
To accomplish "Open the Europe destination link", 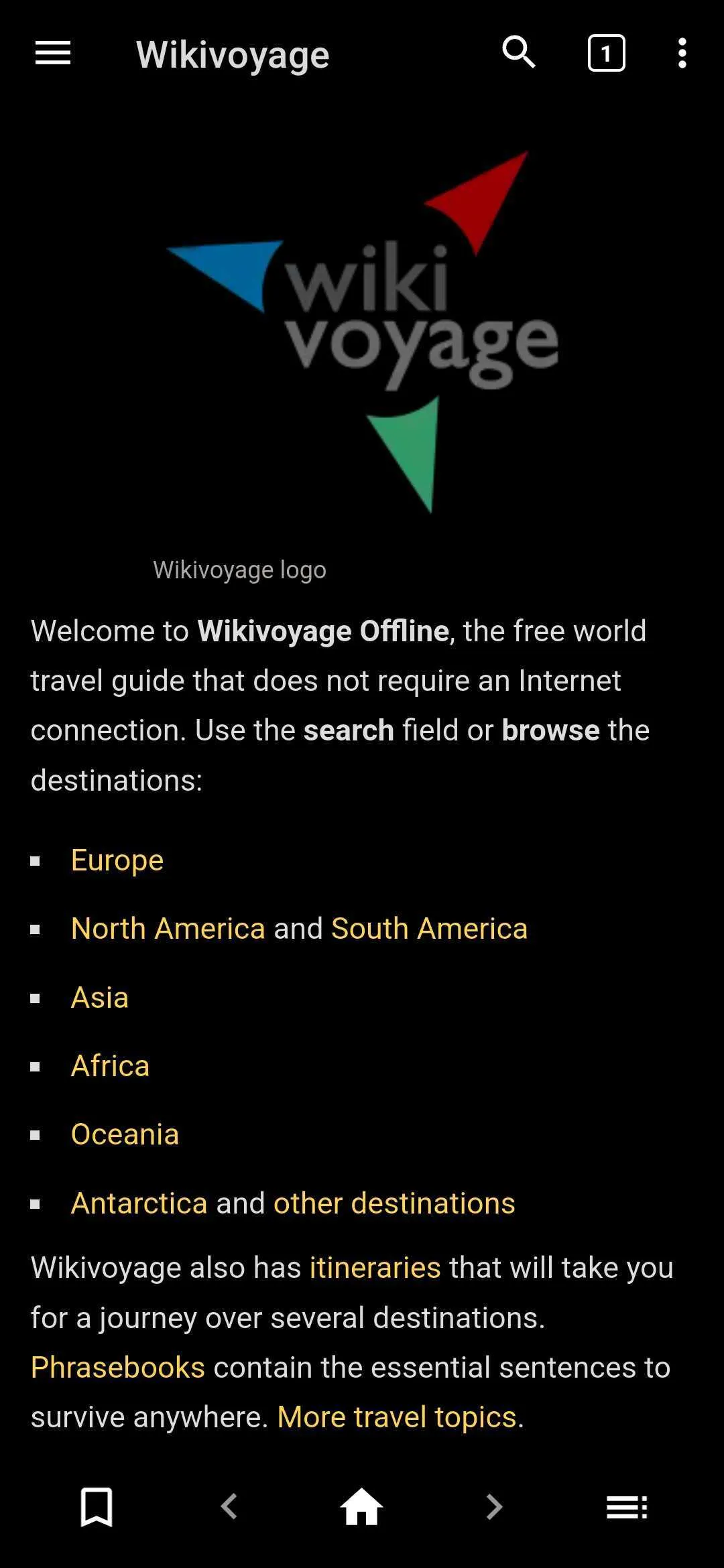I will coord(117,860).
